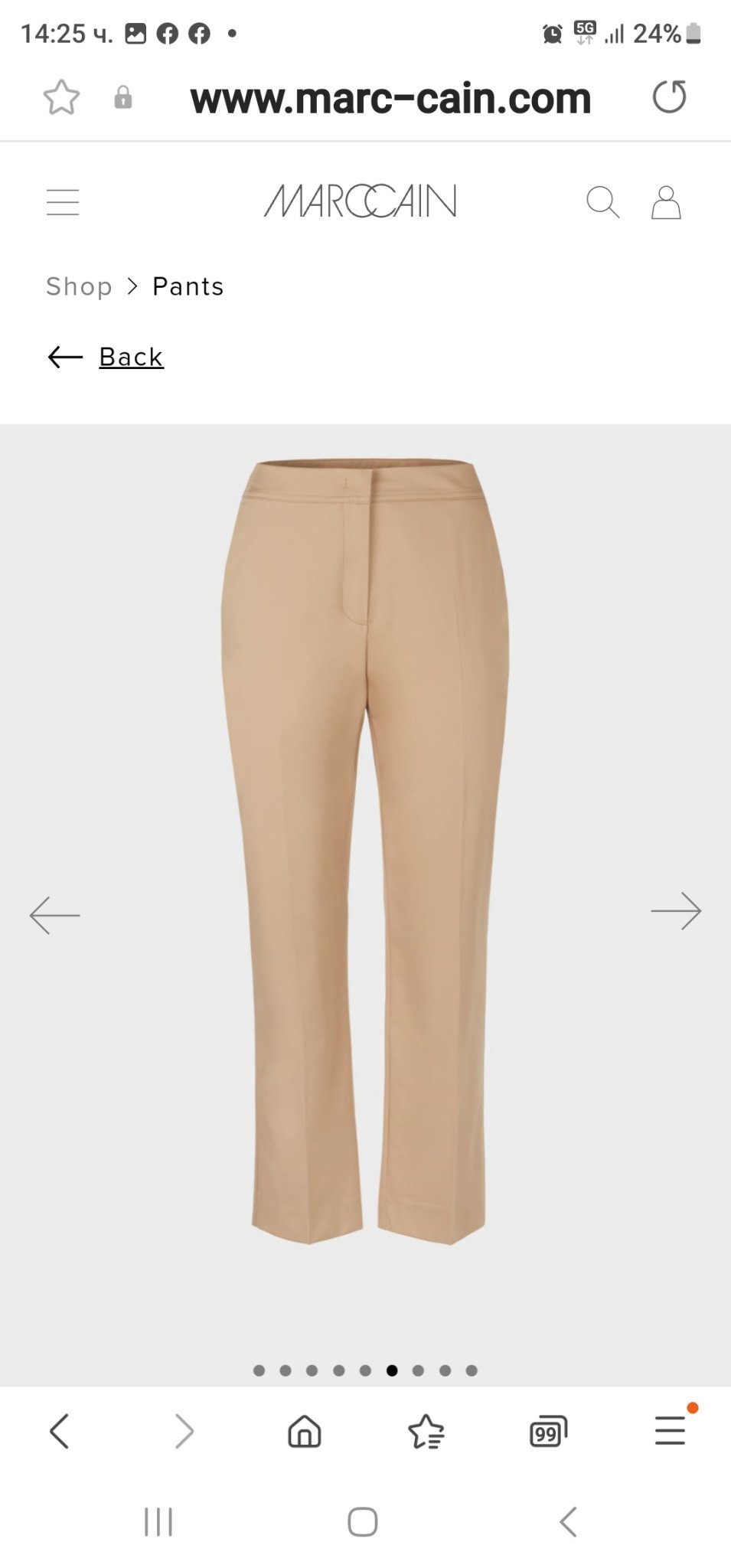Bookmark this page with the star icon

pos(61,97)
